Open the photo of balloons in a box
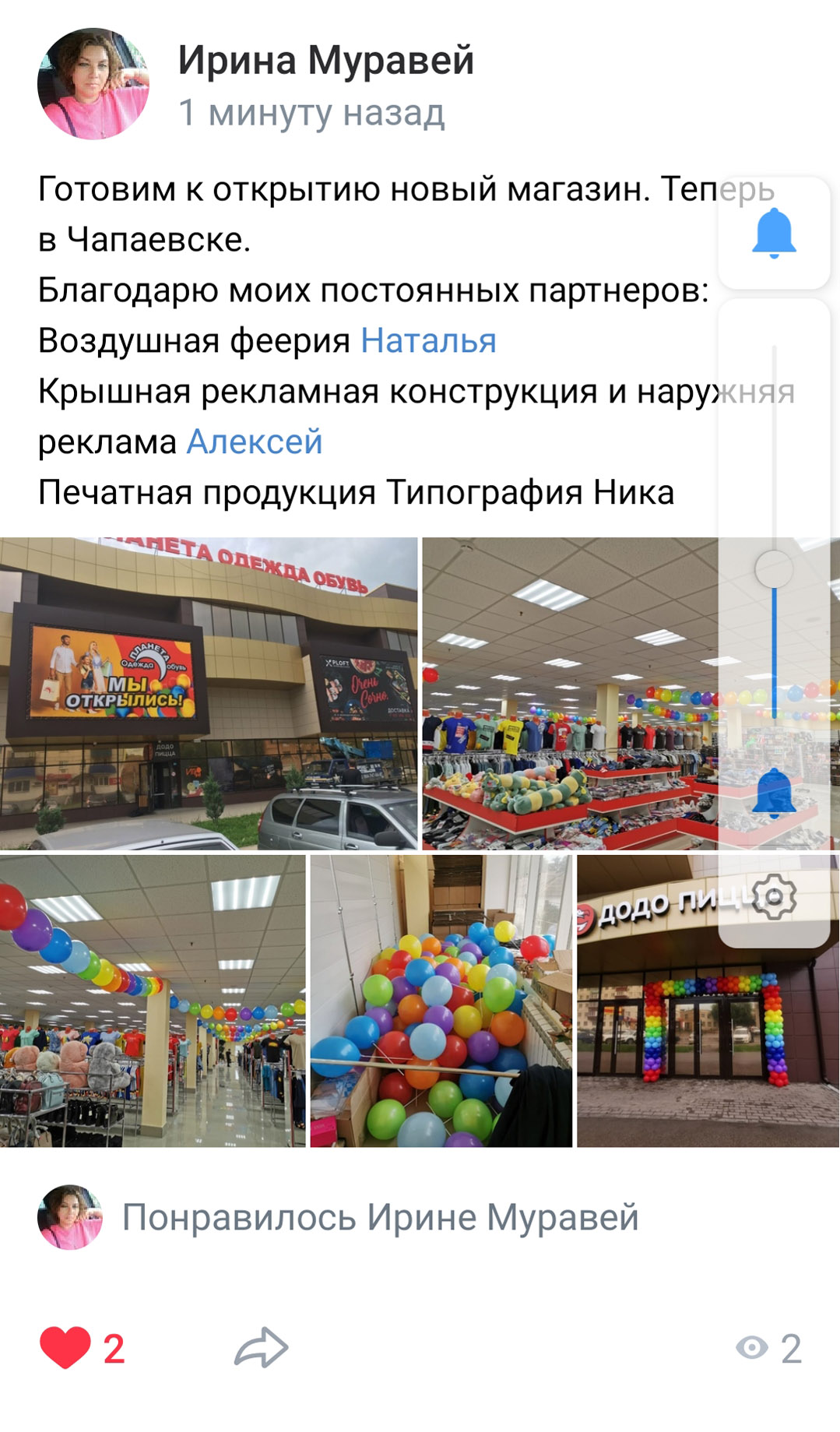This screenshot has height=1432, width=840. coord(441,1001)
